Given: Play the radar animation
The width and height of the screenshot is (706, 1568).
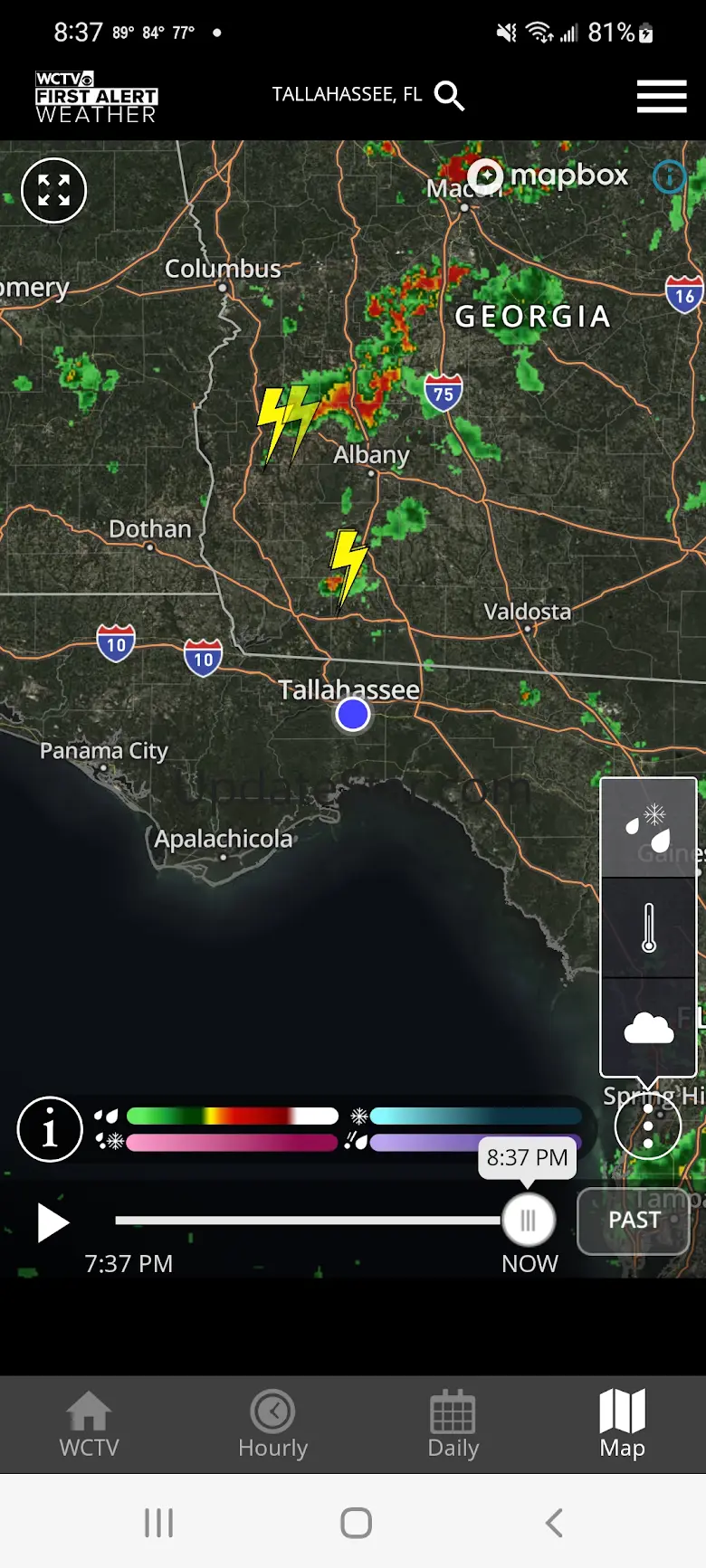Looking at the screenshot, I should coord(53,1223).
